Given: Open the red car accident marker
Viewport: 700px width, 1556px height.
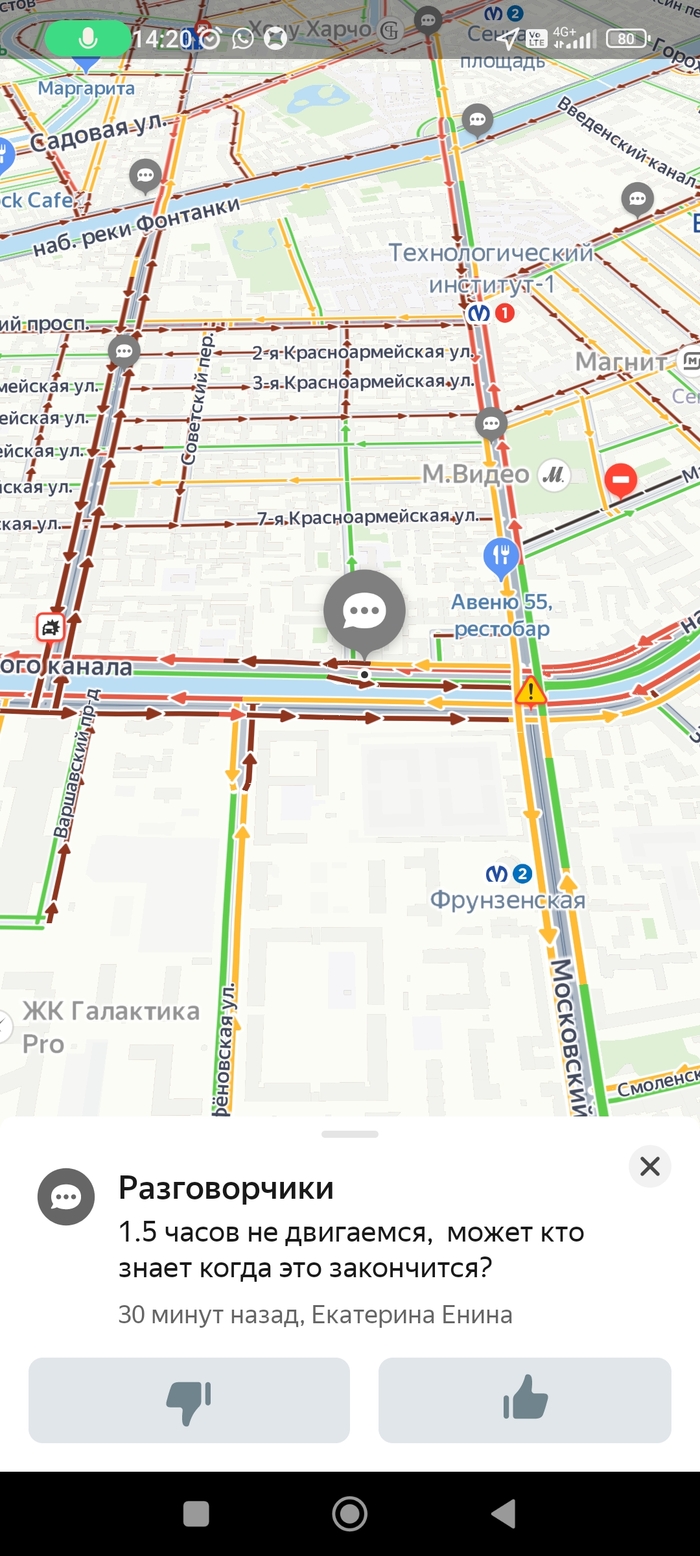Looking at the screenshot, I should (x=50, y=627).
